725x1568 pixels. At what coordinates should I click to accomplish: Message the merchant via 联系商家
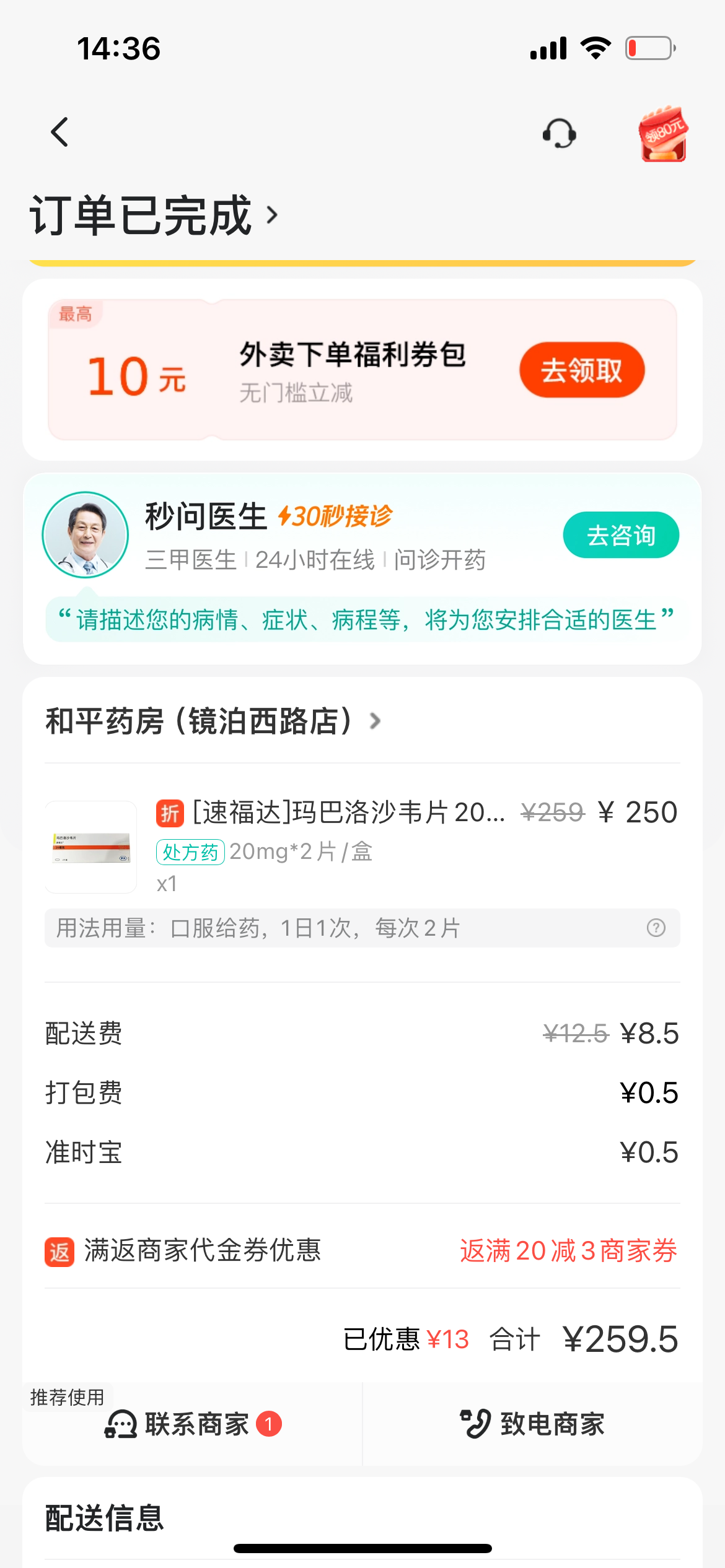point(193,1424)
